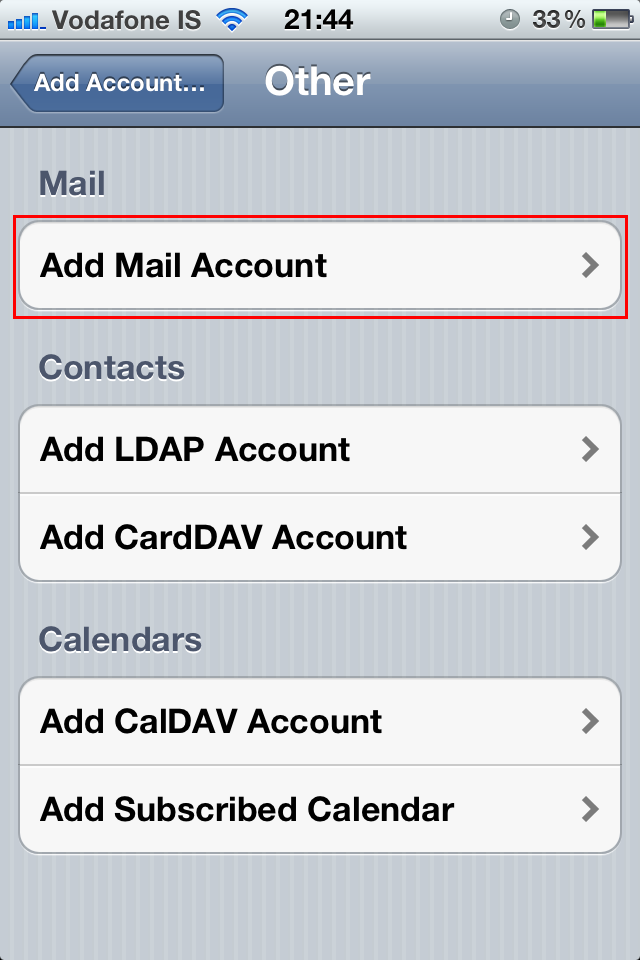640x960 pixels.
Task: Go back to Add Account screen
Action: 118,83
